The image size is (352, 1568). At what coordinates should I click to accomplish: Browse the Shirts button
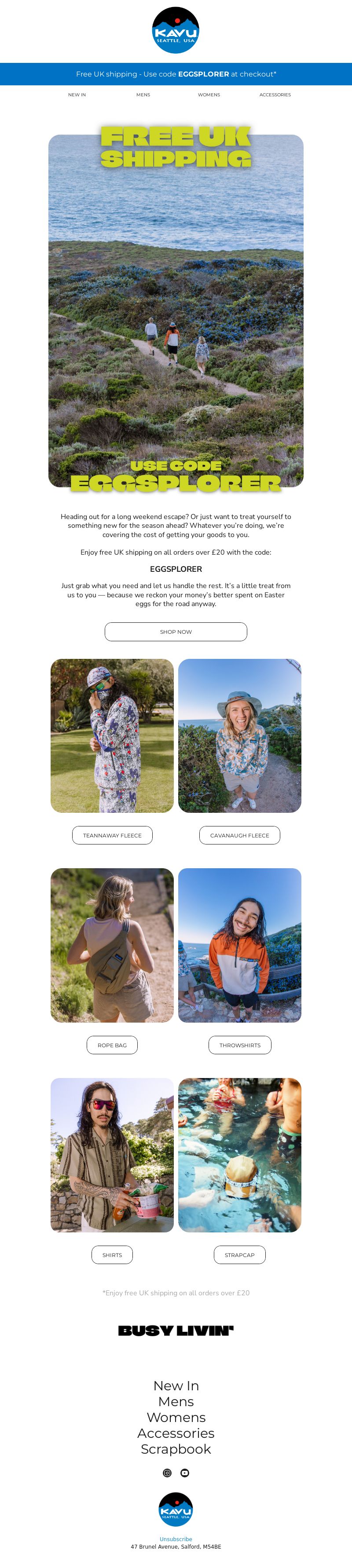[x=112, y=1255]
